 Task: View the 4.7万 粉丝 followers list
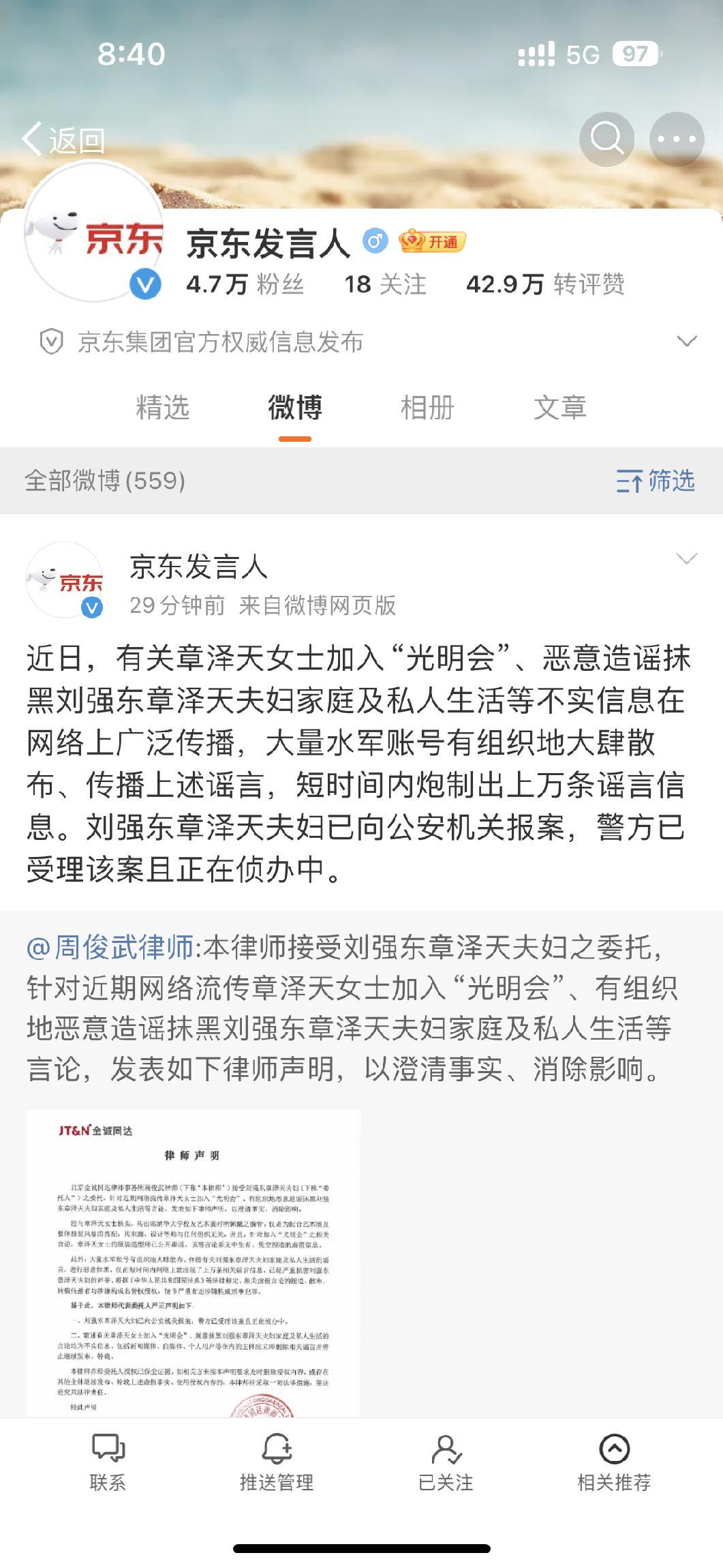click(245, 284)
